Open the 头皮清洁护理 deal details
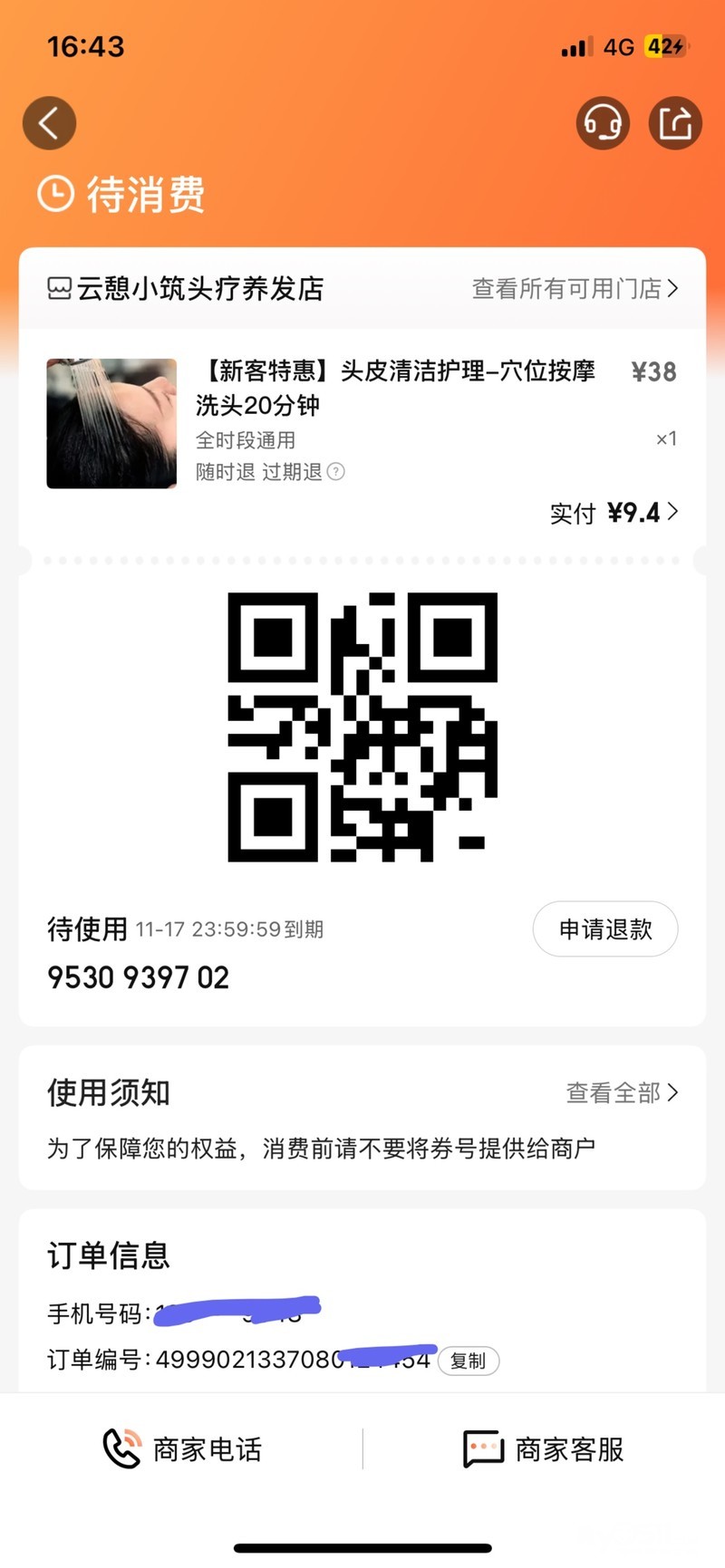 coord(395,388)
